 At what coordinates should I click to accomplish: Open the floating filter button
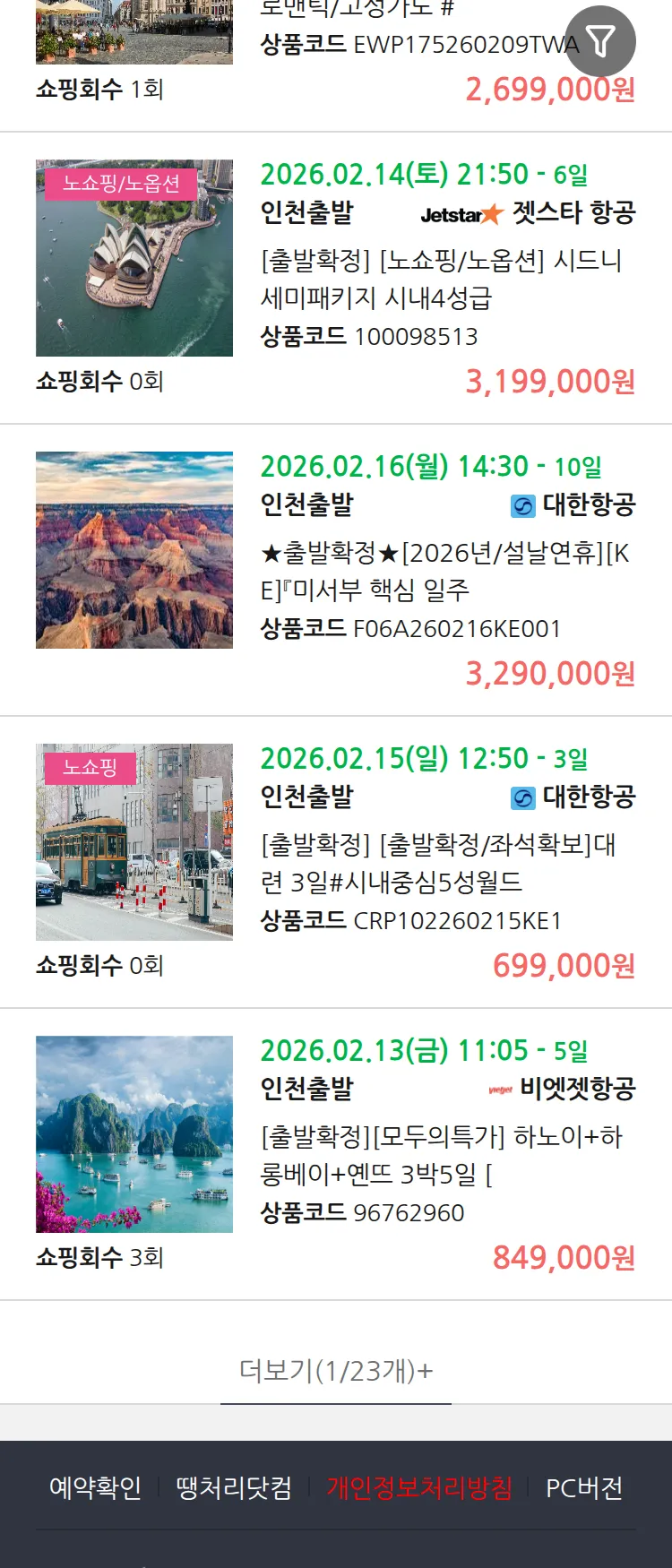(x=600, y=41)
